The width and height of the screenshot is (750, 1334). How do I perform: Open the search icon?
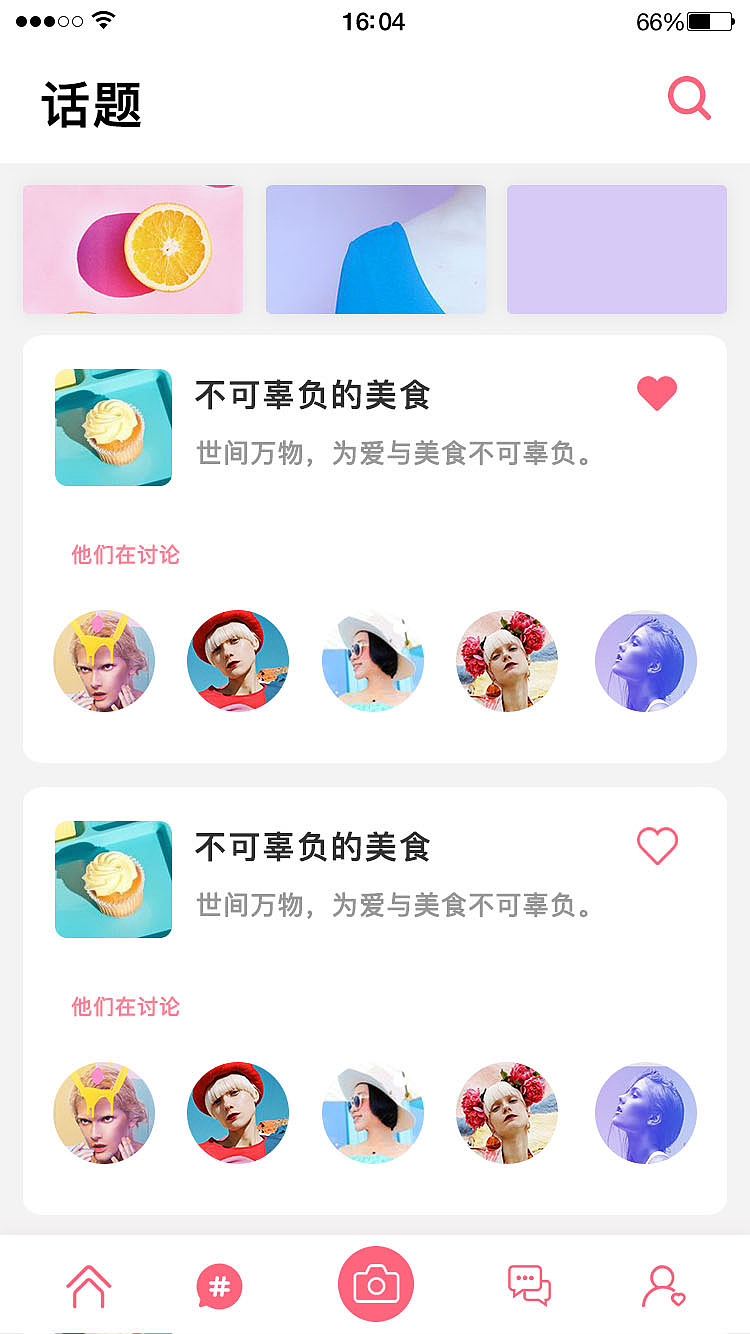686,98
